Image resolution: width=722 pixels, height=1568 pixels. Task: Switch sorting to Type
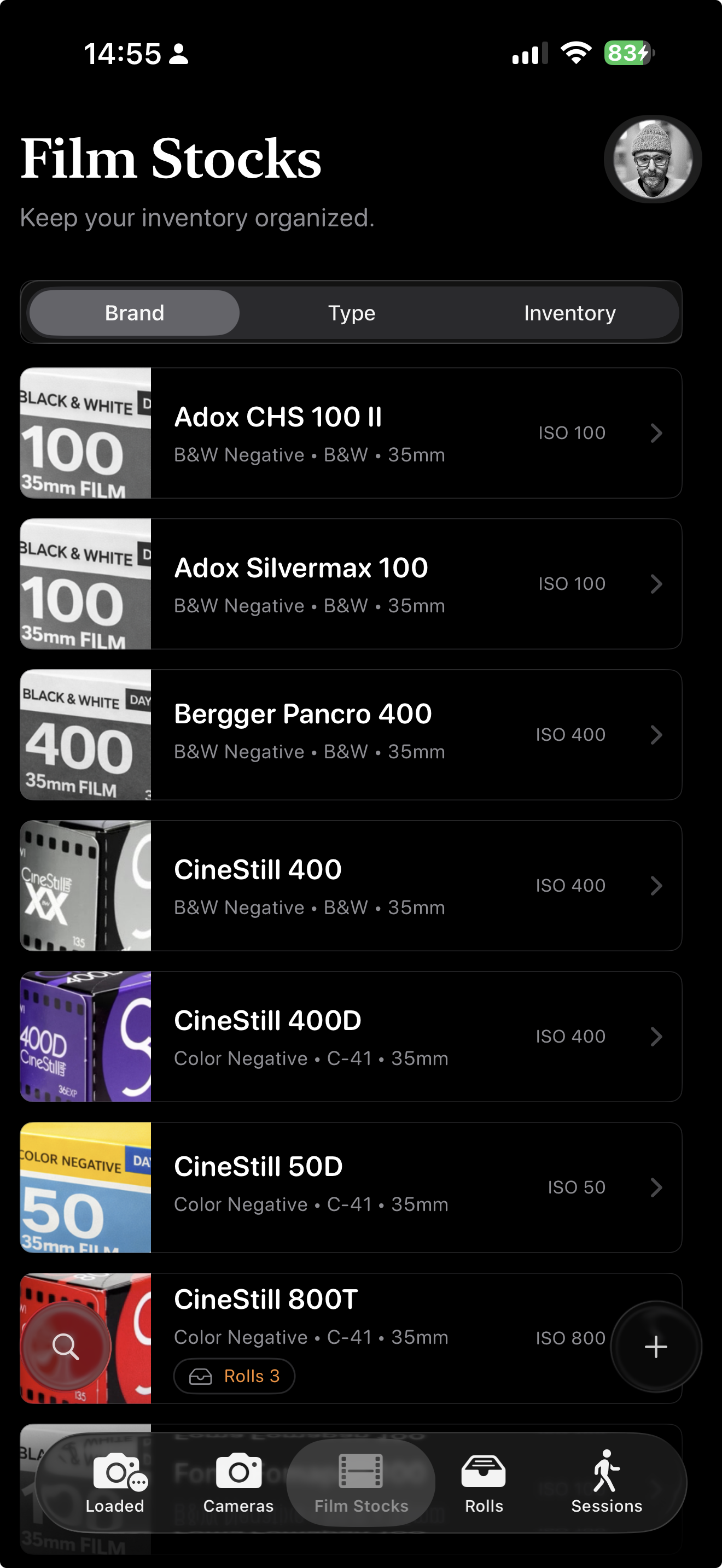coord(351,313)
